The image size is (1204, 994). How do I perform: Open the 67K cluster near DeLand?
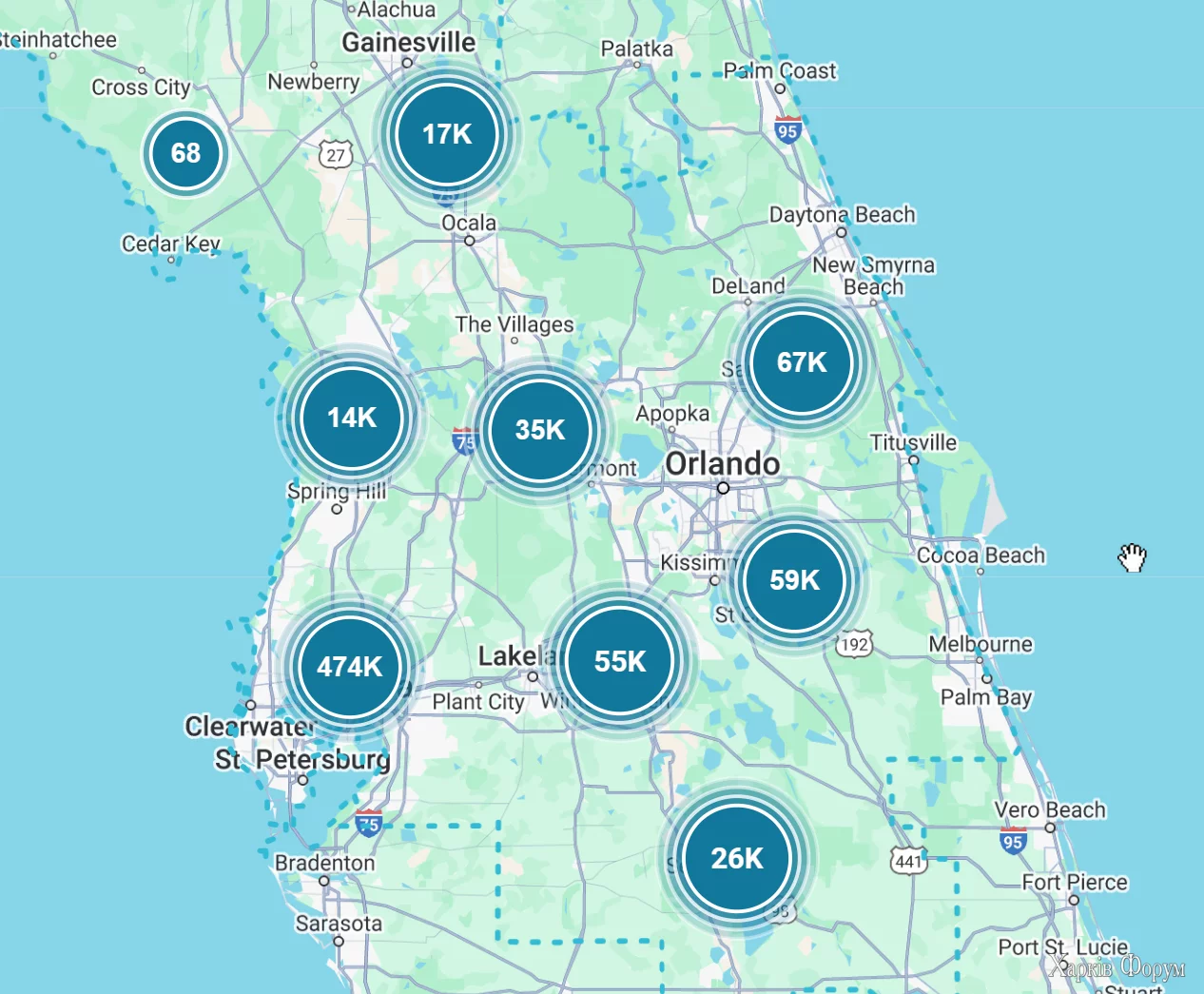[802, 362]
